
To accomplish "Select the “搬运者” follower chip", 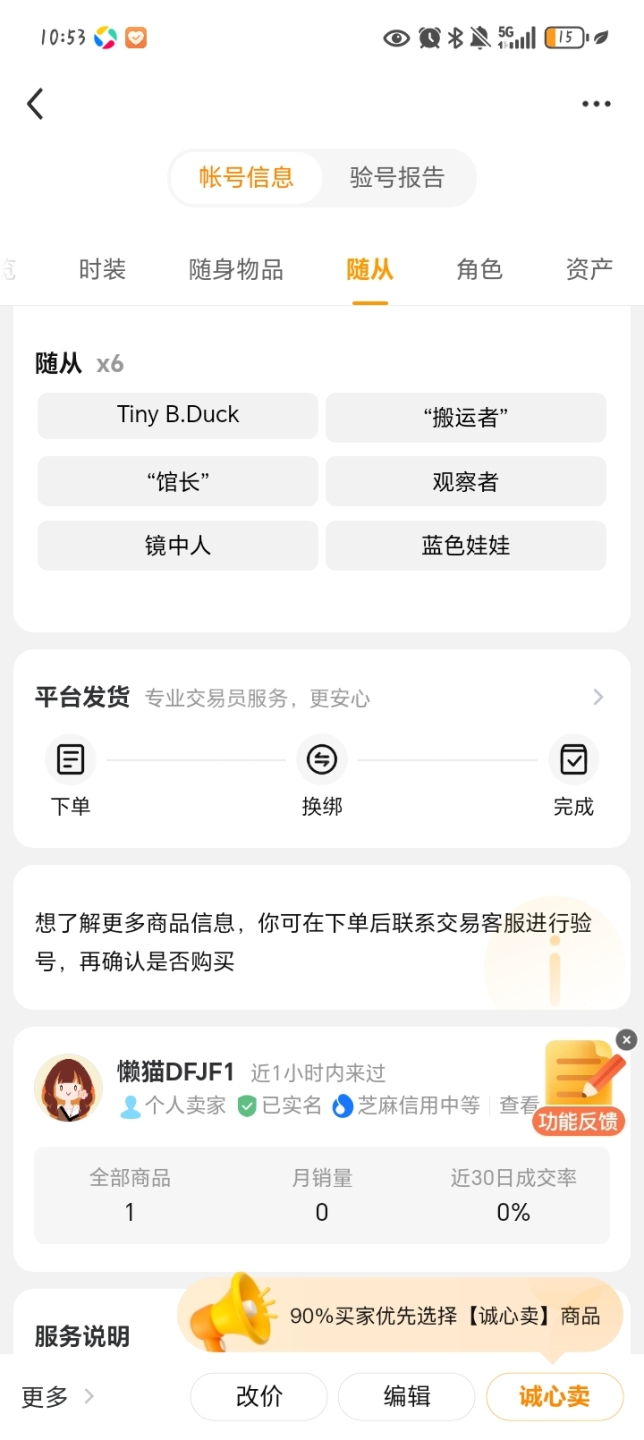I will (466, 418).
